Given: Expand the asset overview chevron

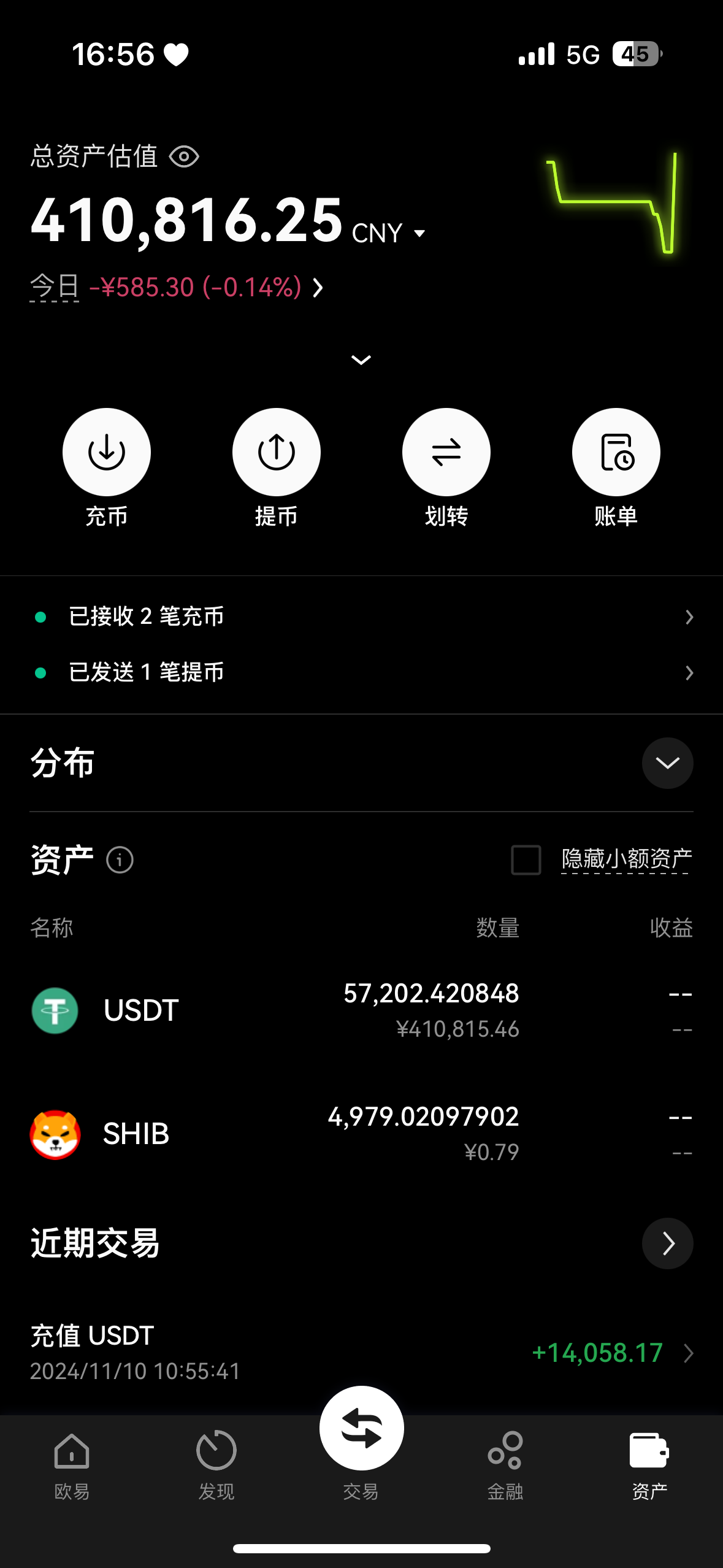Looking at the screenshot, I should click(361, 359).
